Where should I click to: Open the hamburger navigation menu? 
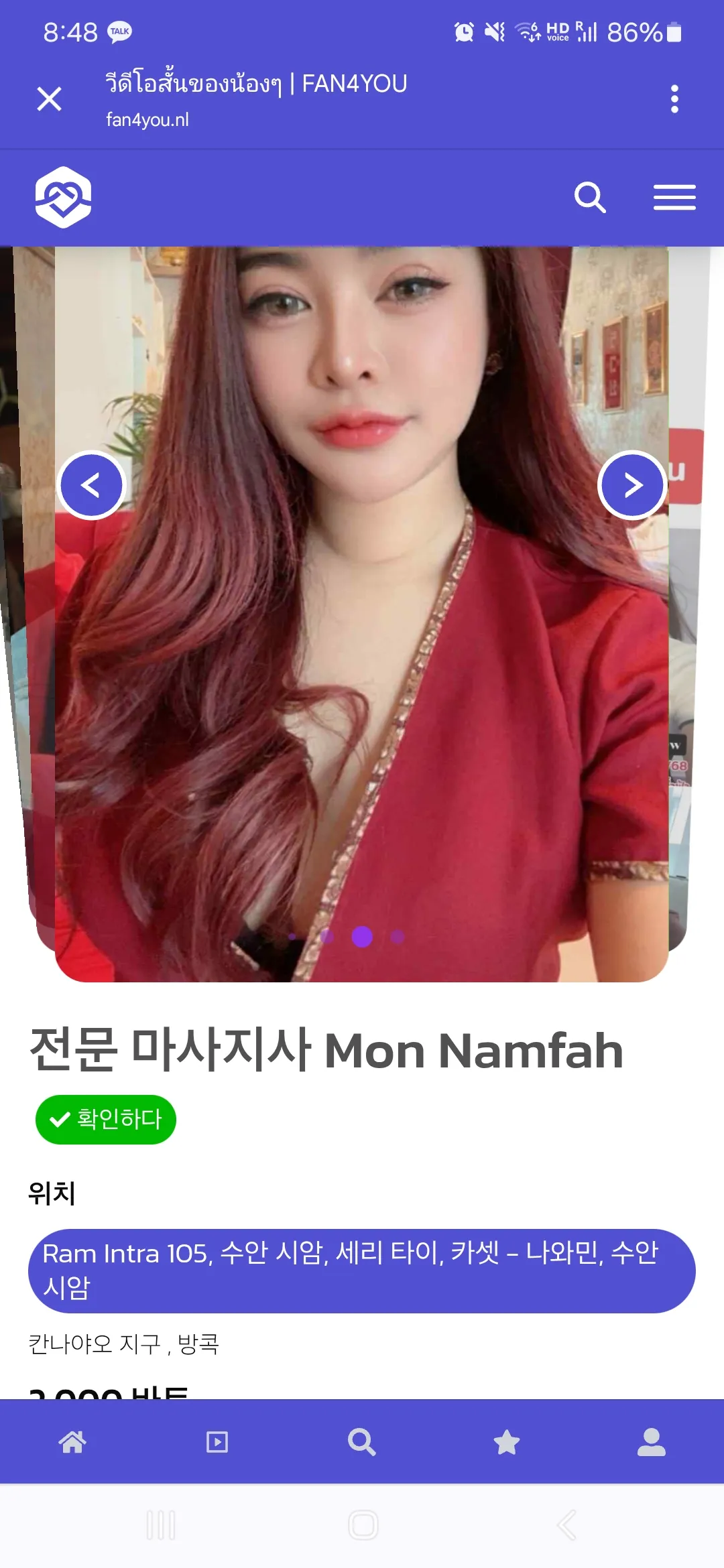tap(674, 198)
